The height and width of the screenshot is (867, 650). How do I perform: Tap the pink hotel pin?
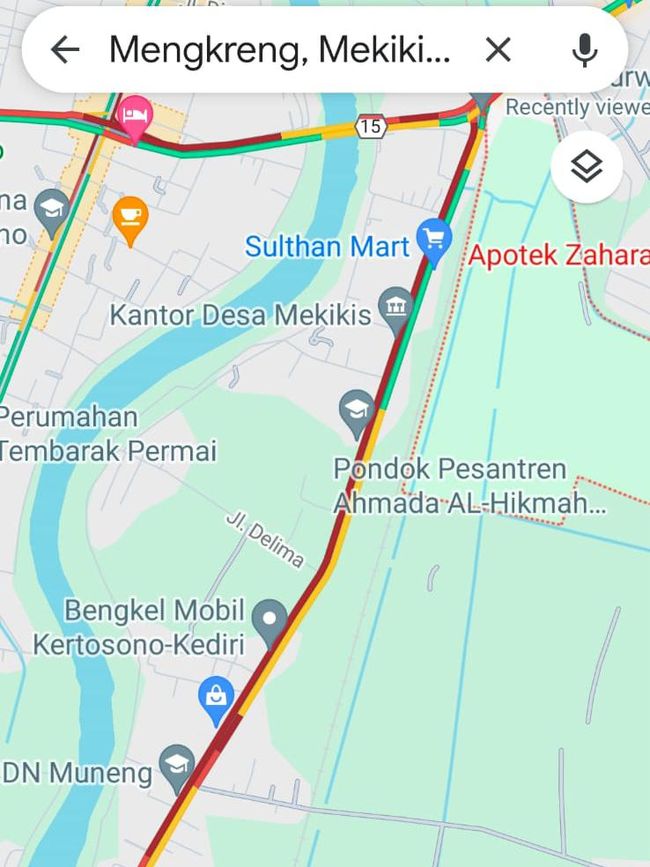pos(134,115)
